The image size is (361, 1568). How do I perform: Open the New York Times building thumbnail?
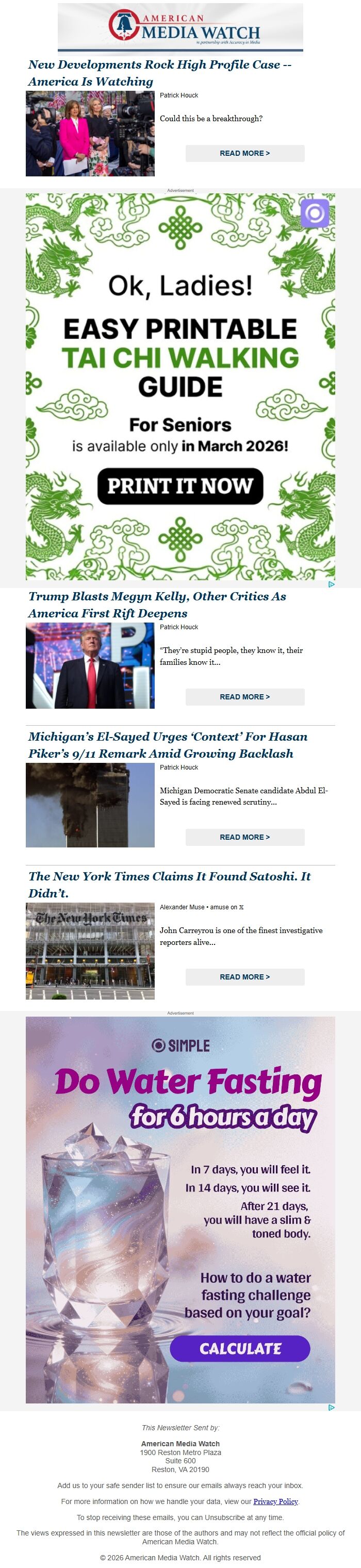(x=90, y=951)
